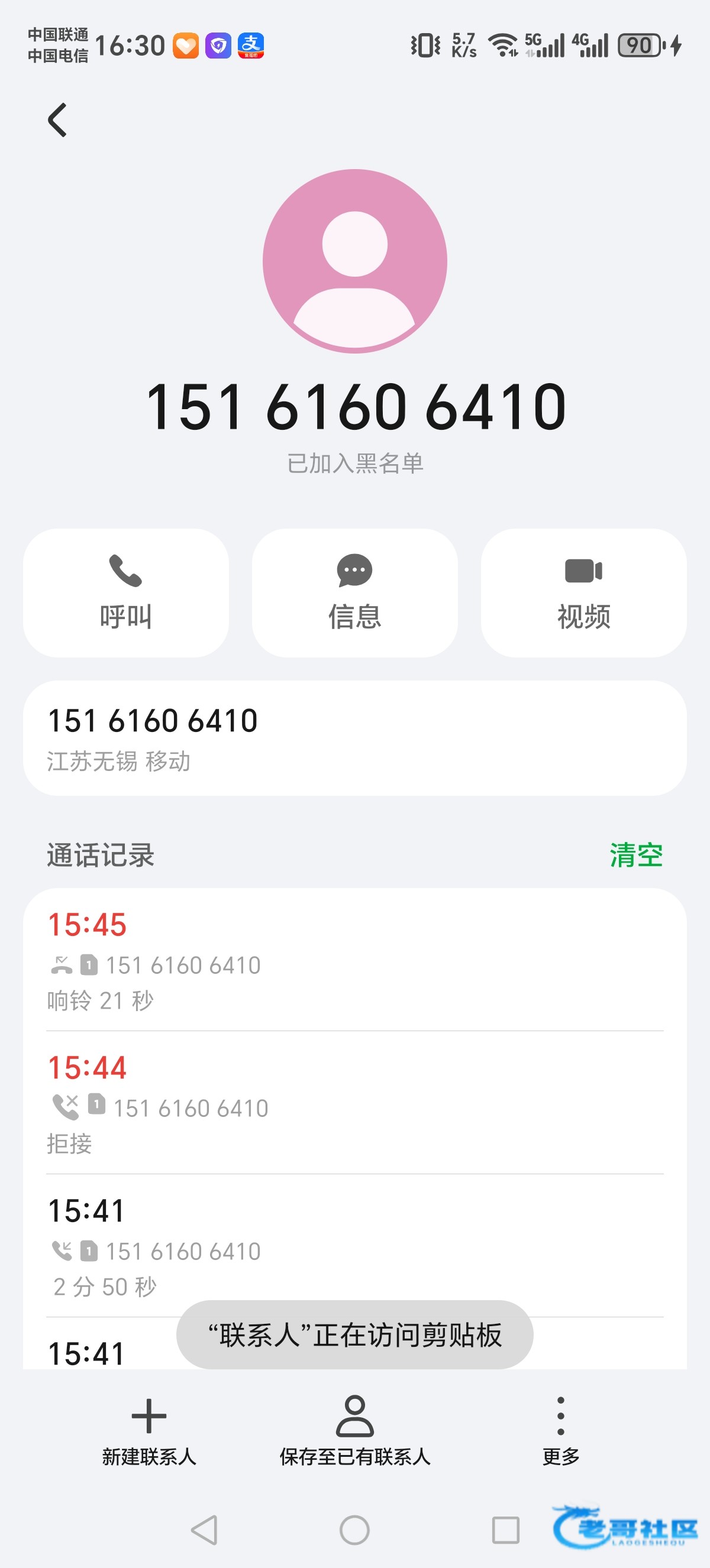Send a message via 信息

tap(354, 592)
